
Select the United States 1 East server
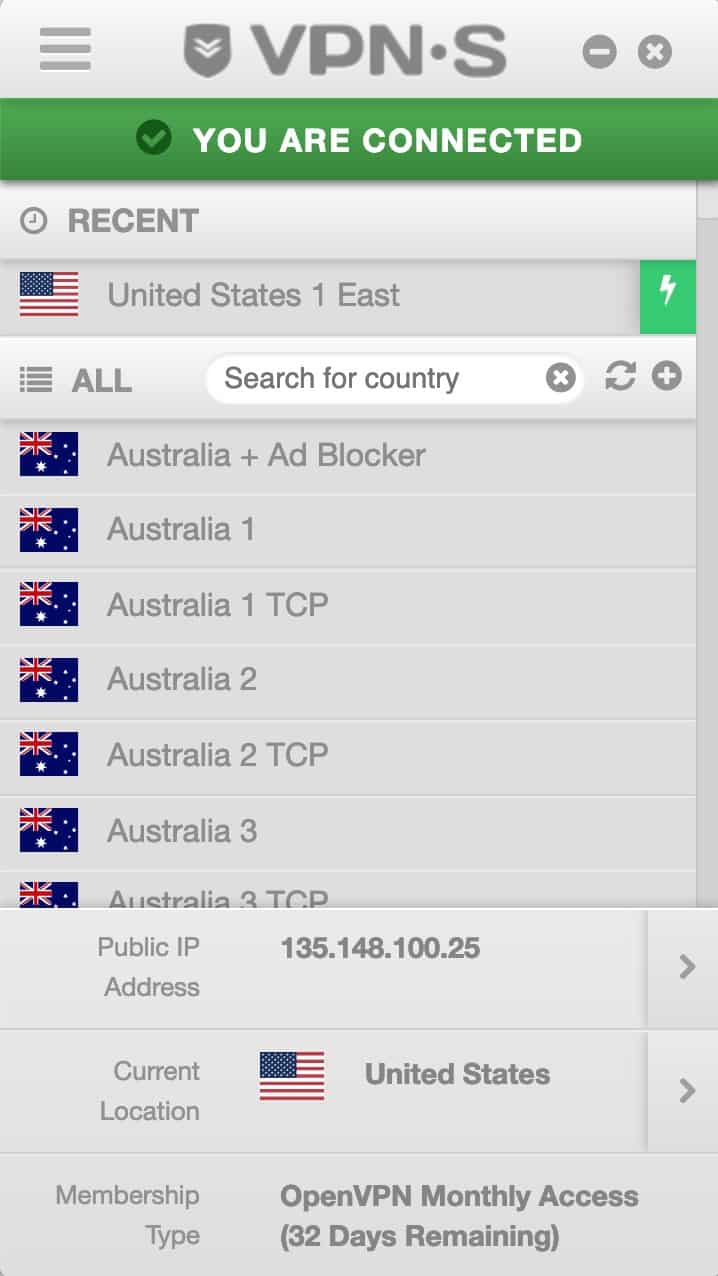click(x=320, y=297)
